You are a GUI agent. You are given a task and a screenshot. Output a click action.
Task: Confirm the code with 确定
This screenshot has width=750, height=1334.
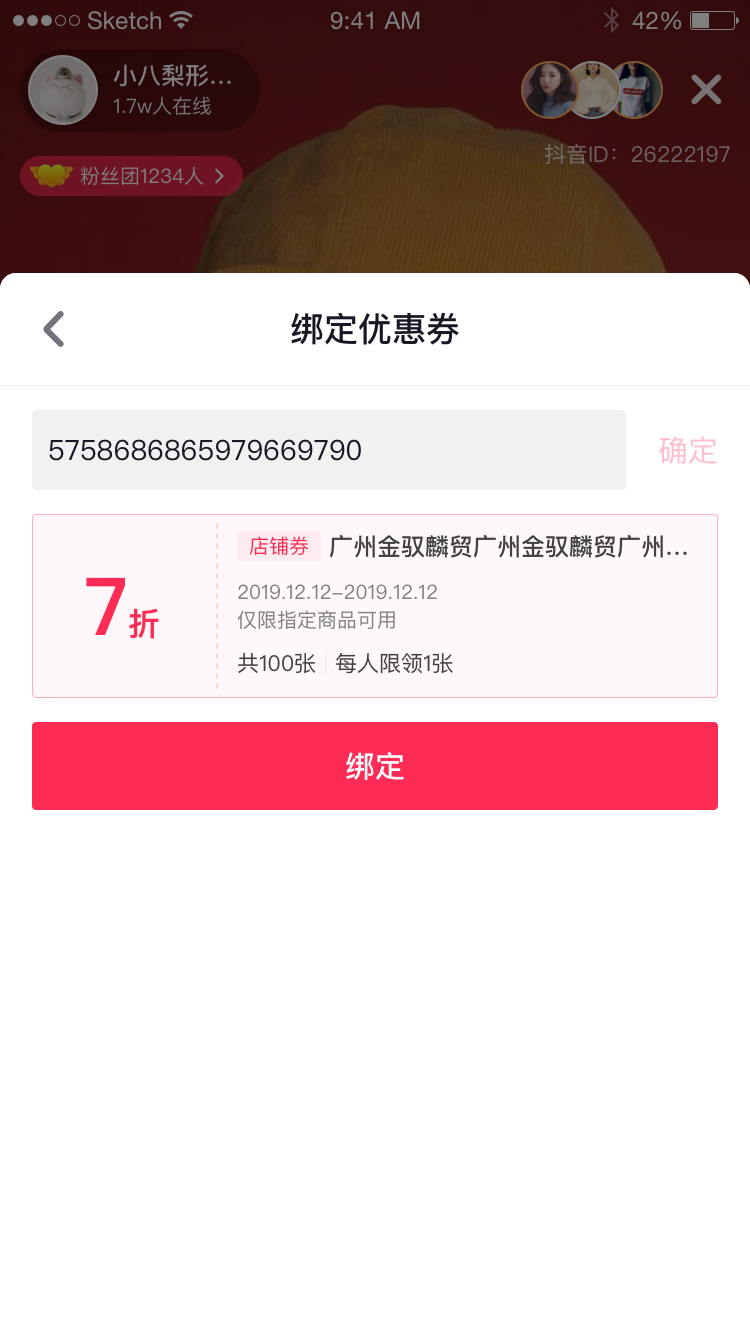pyautogui.click(x=687, y=450)
